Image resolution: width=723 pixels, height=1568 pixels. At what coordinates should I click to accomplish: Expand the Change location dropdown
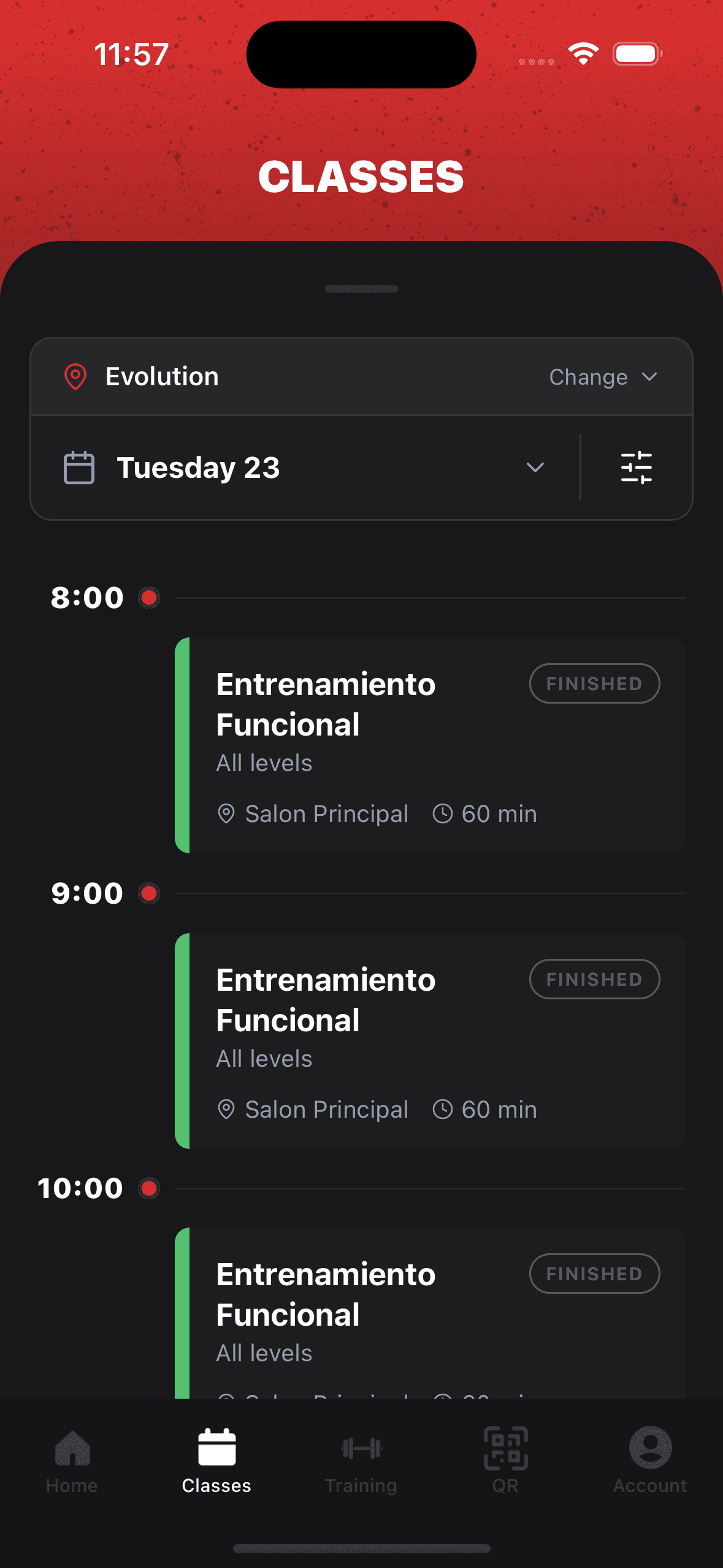pos(604,376)
